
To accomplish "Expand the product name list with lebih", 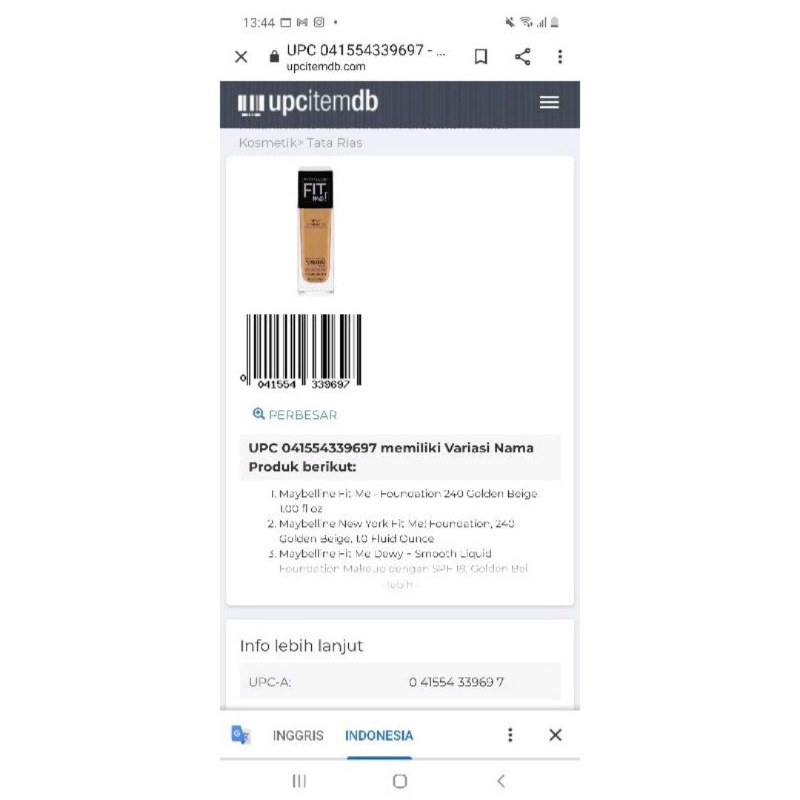I will pos(399,585).
